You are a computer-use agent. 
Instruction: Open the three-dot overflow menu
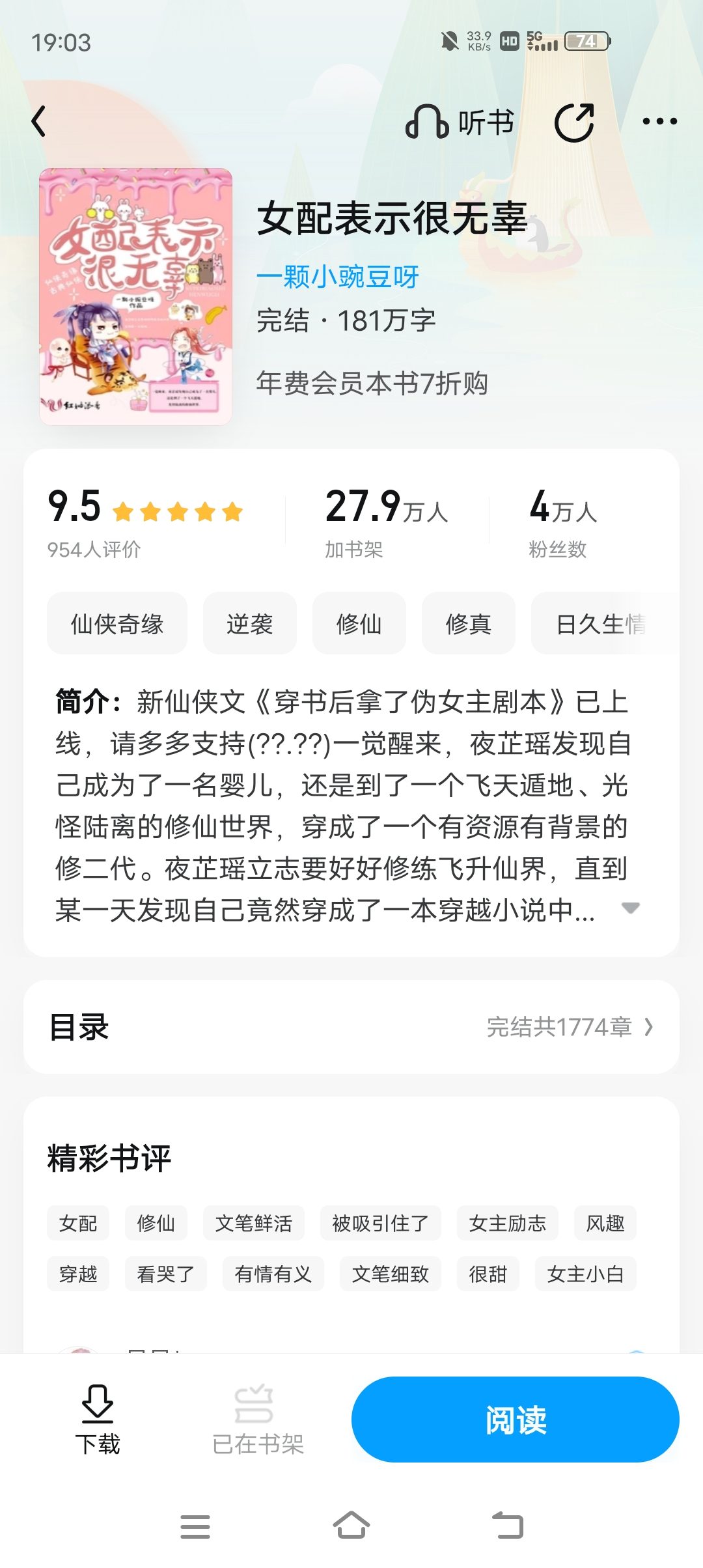click(x=659, y=121)
